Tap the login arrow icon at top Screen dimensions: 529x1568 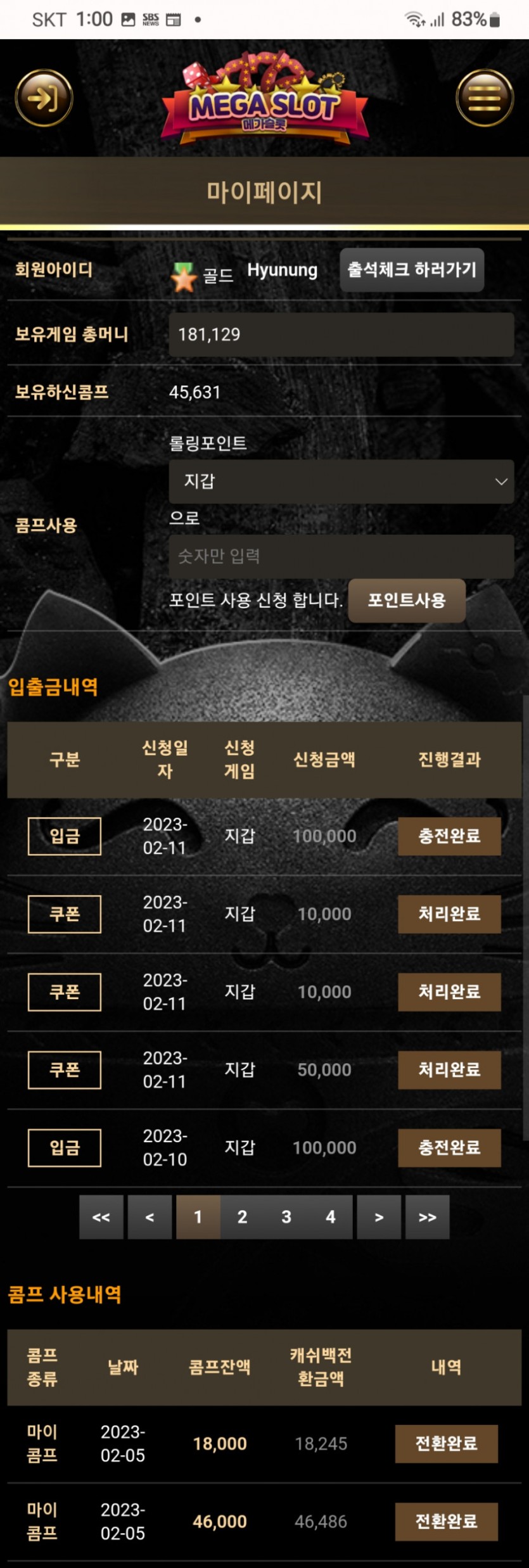[x=44, y=98]
